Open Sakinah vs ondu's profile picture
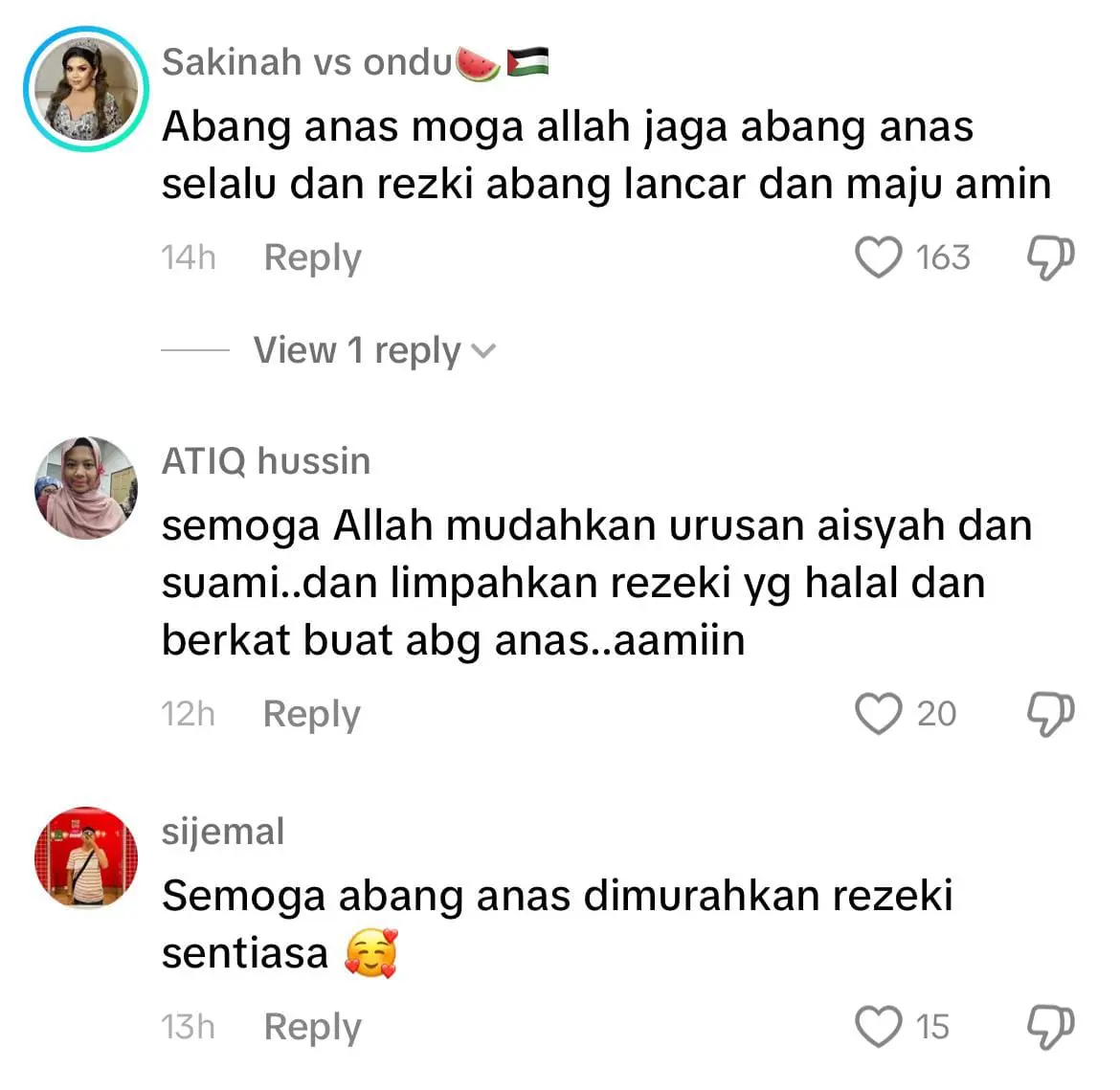Screen dimensions: 1120x1090 coord(86,89)
